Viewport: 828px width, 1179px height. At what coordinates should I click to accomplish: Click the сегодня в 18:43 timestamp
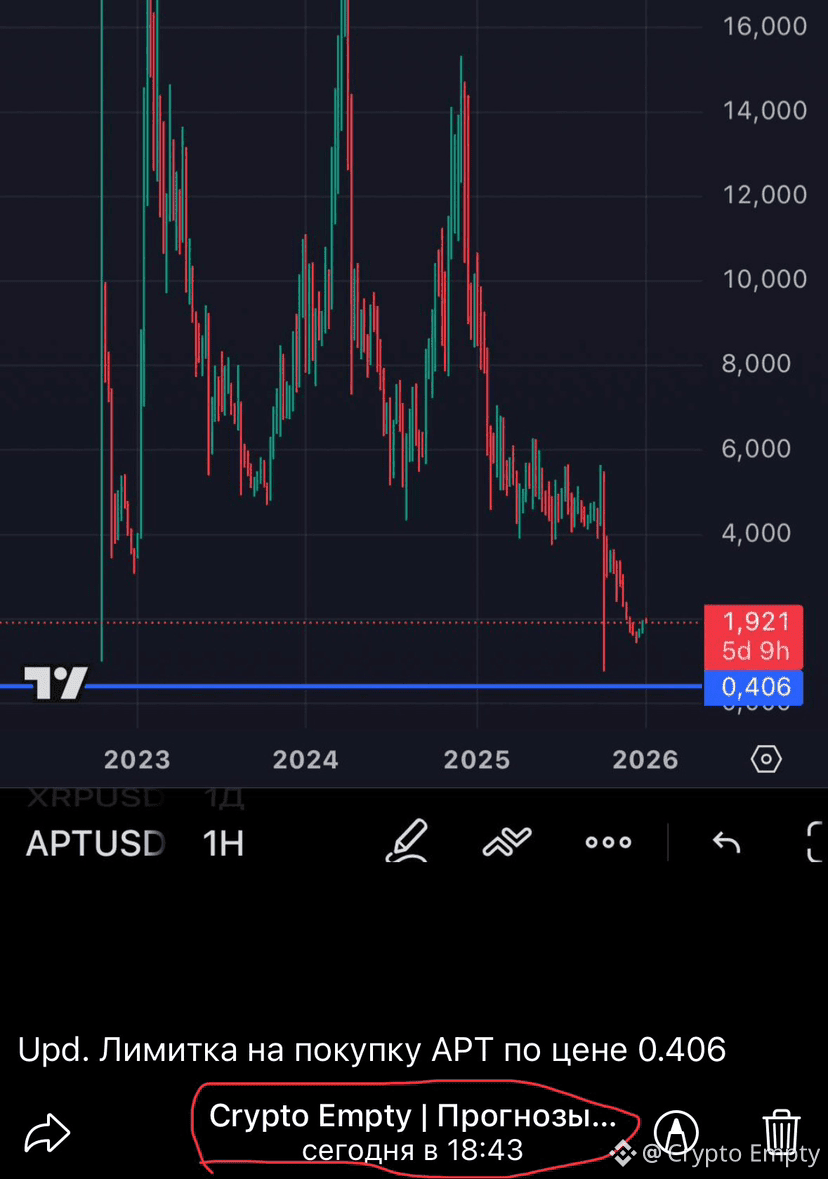tap(413, 1150)
